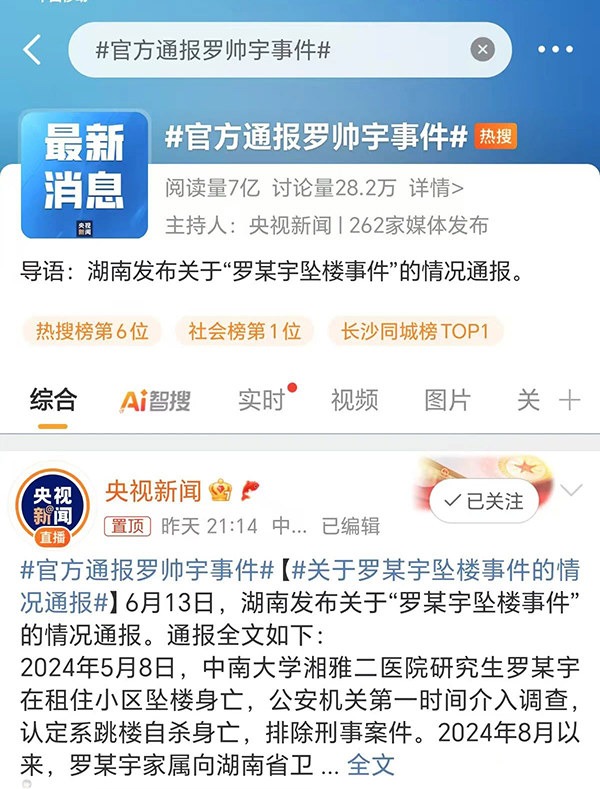Open topic 详情 link
The height and width of the screenshot is (789, 600).
[x=435, y=187]
